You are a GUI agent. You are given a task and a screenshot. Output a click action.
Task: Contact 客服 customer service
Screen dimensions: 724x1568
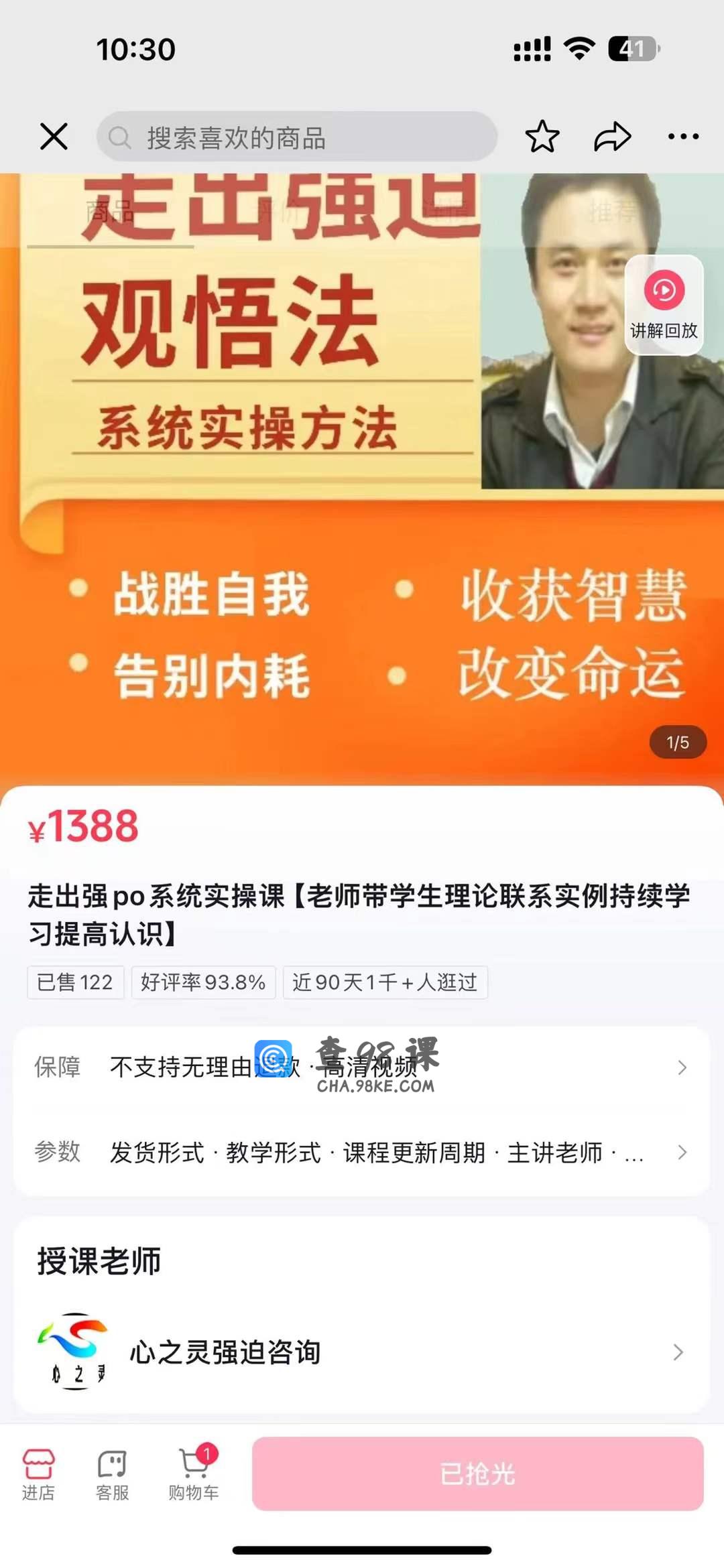[112, 1474]
